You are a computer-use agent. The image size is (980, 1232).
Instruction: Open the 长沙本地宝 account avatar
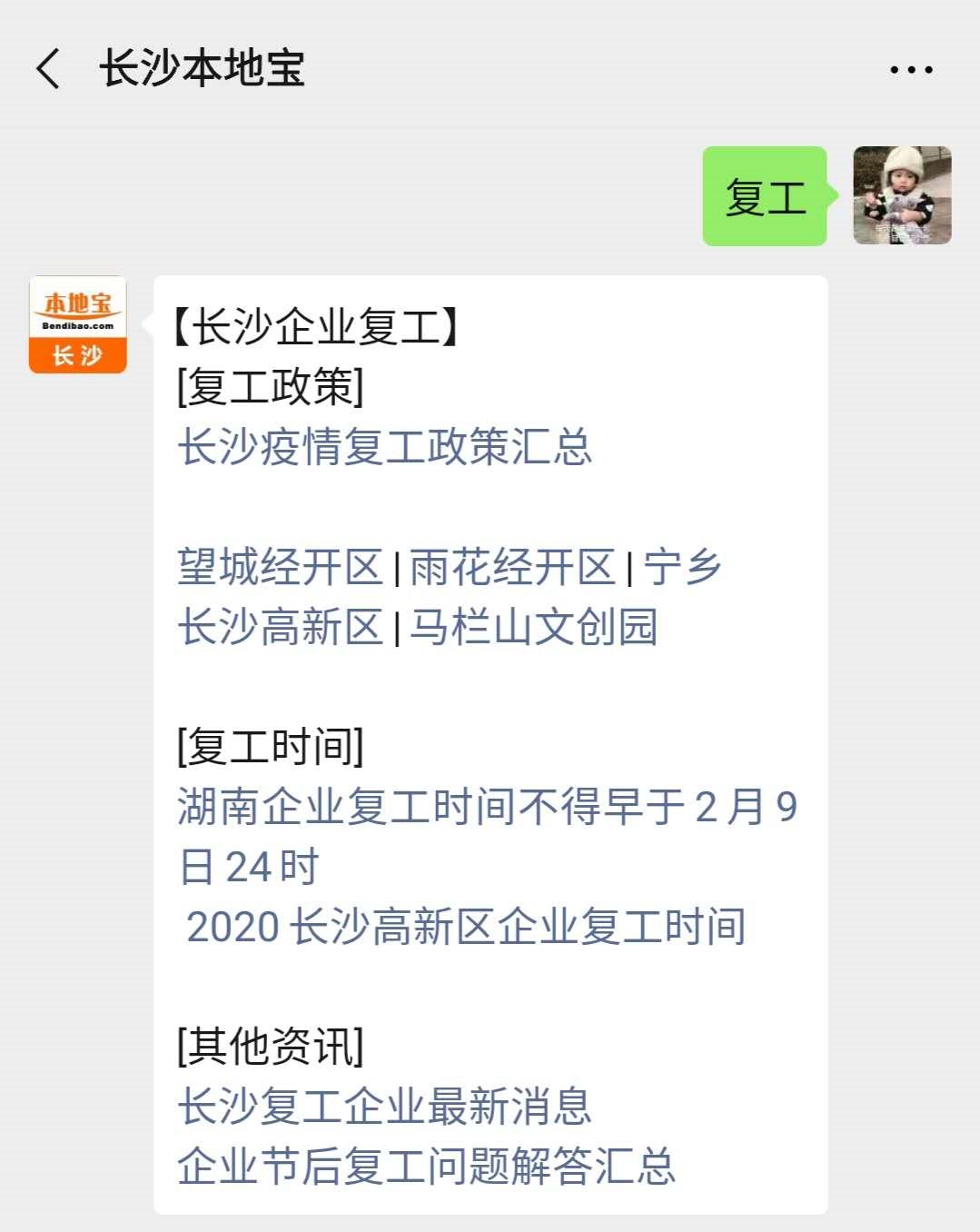coord(78,324)
